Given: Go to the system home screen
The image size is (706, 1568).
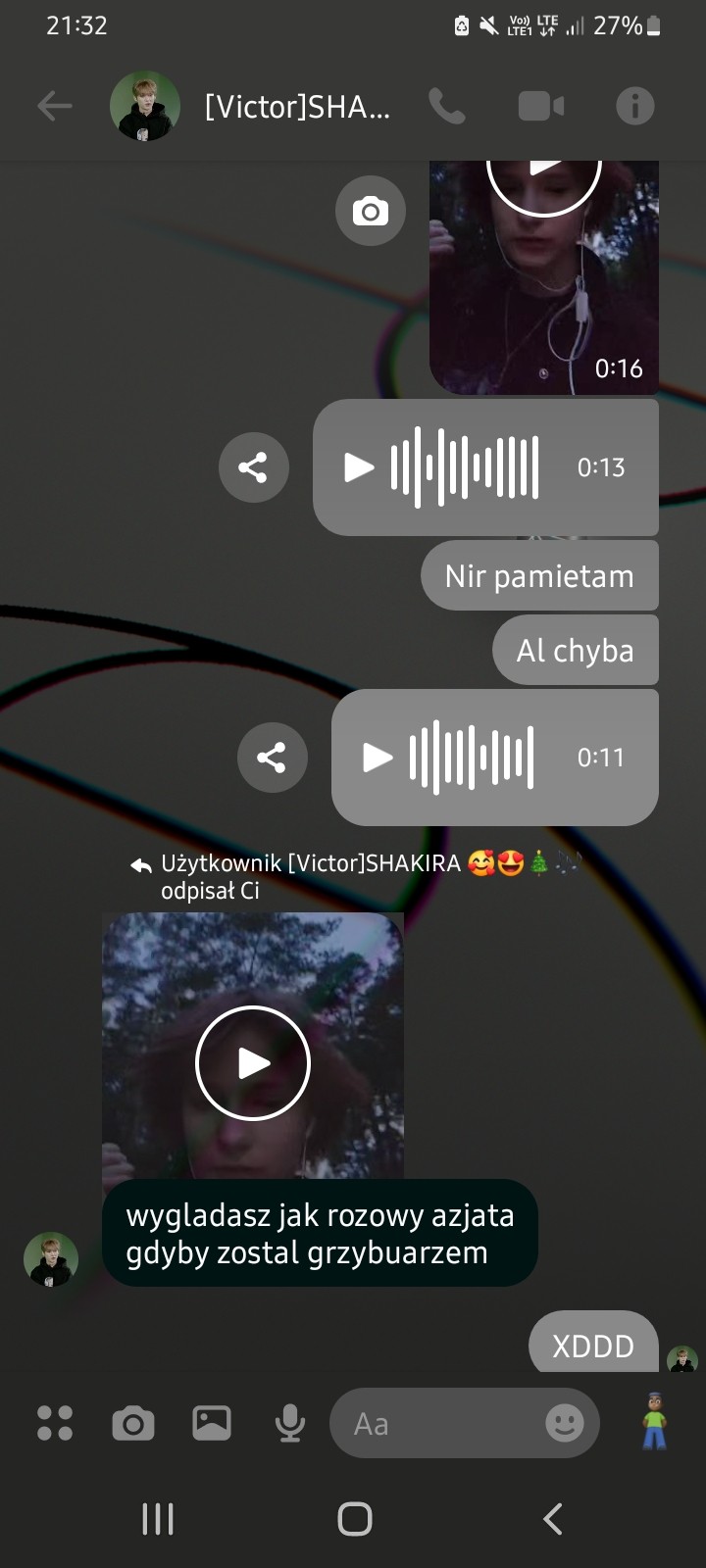Looking at the screenshot, I should click(x=354, y=1519).
